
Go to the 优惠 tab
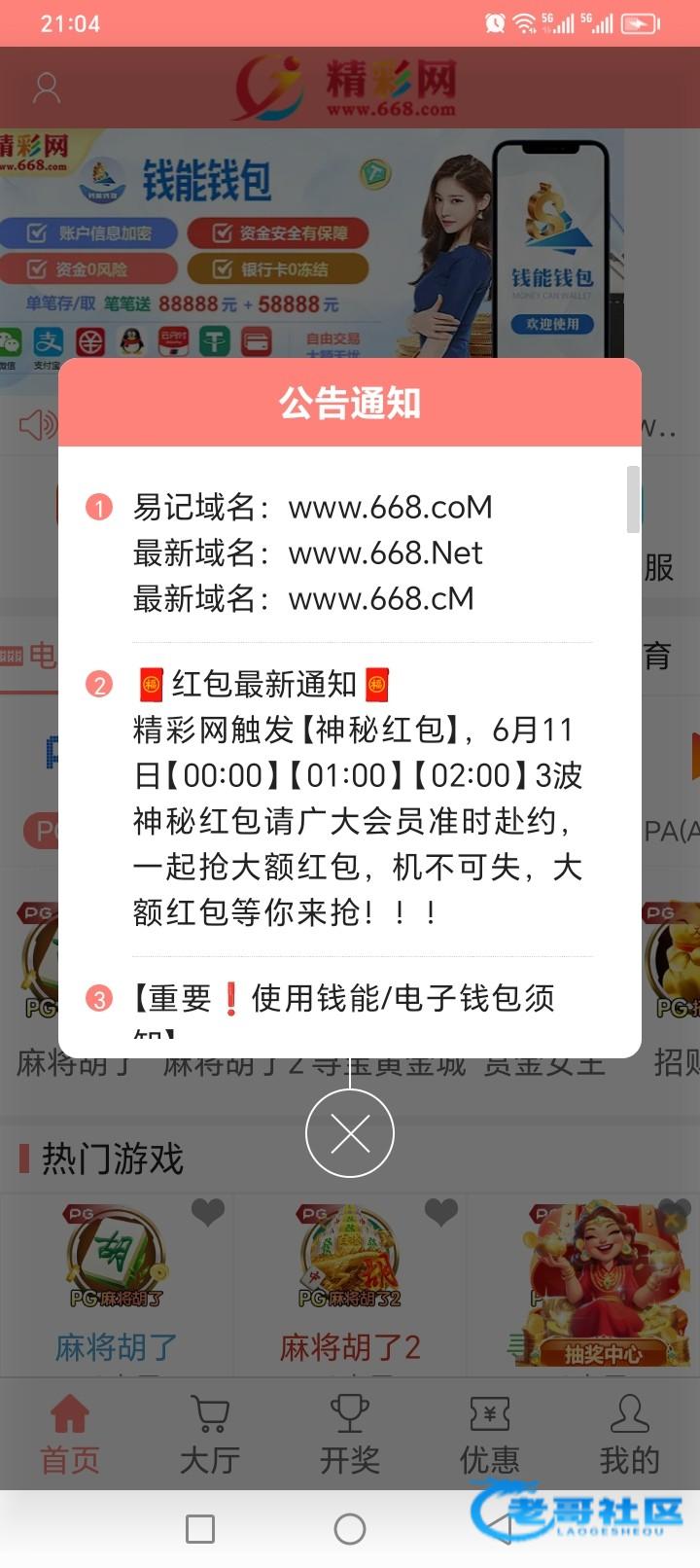(x=490, y=1435)
